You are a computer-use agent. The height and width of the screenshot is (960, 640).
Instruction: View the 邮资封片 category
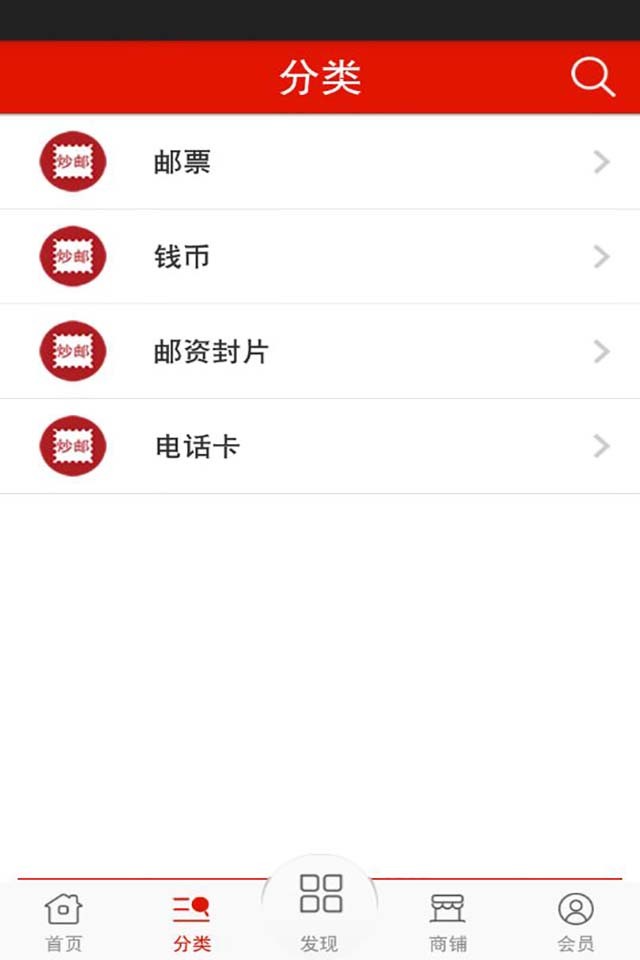click(320, 352)
